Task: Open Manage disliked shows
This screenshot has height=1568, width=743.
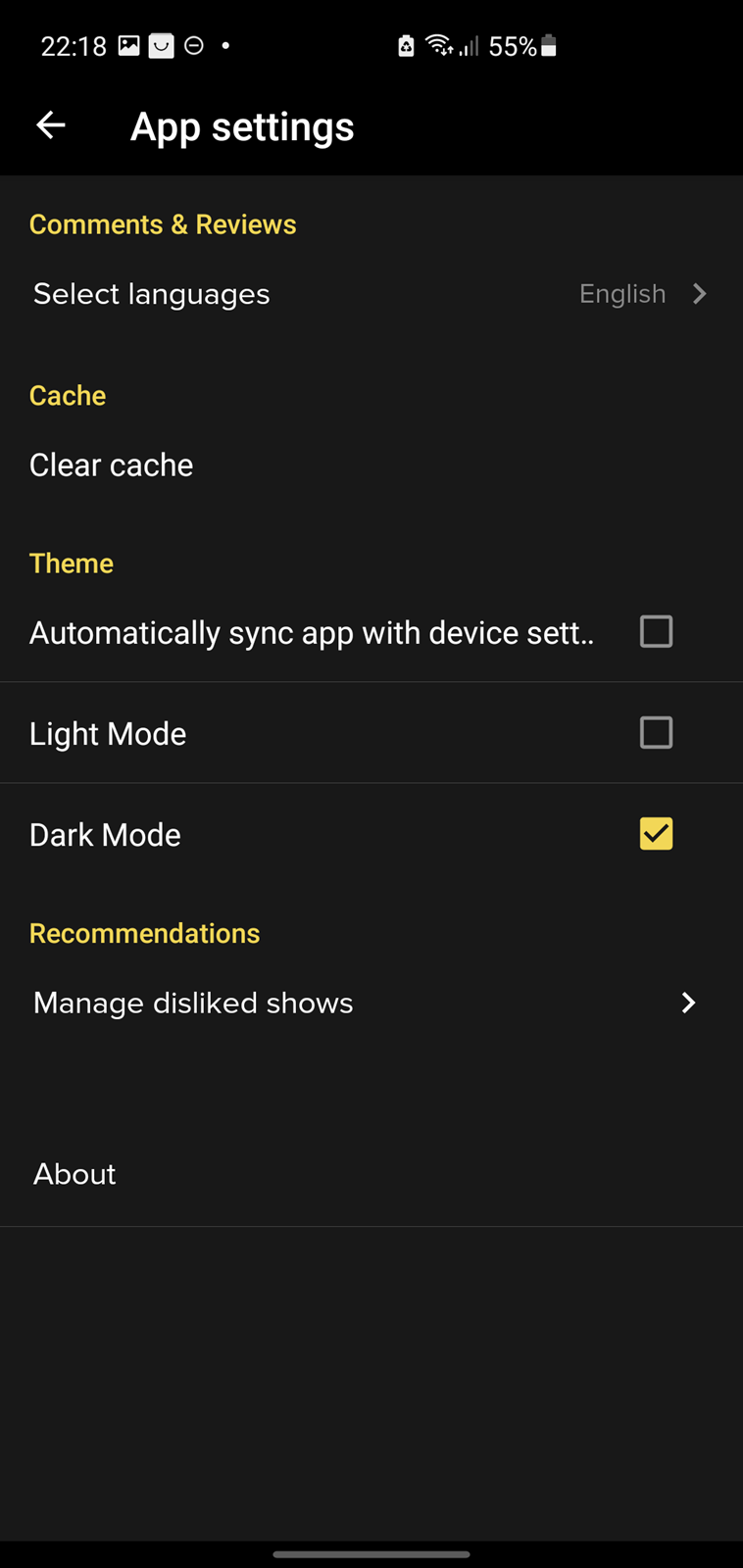Action: click(x=371, y=1003)
